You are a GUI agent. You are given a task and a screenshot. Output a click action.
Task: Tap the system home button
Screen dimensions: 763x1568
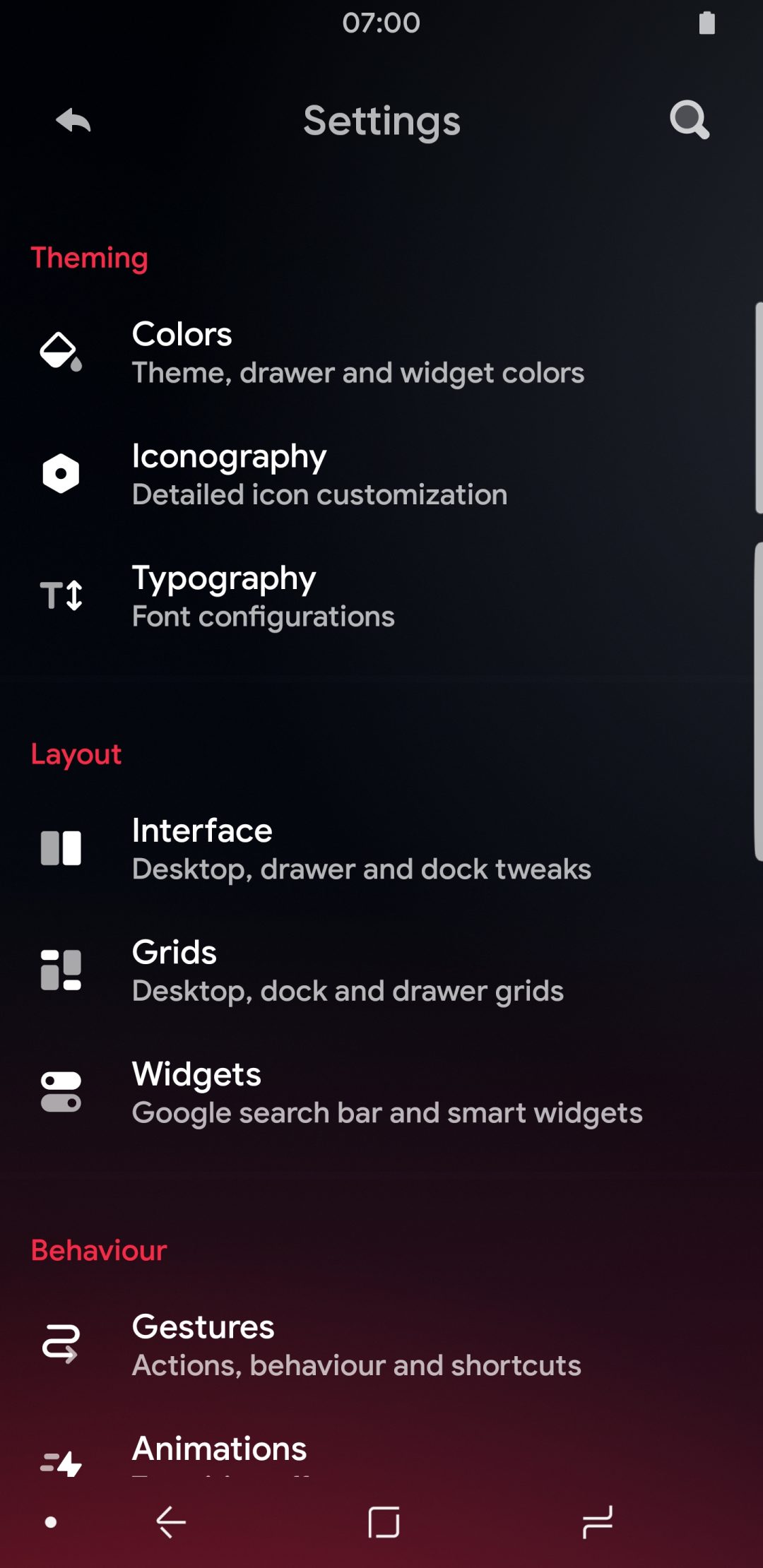(x=384, y=1522)
